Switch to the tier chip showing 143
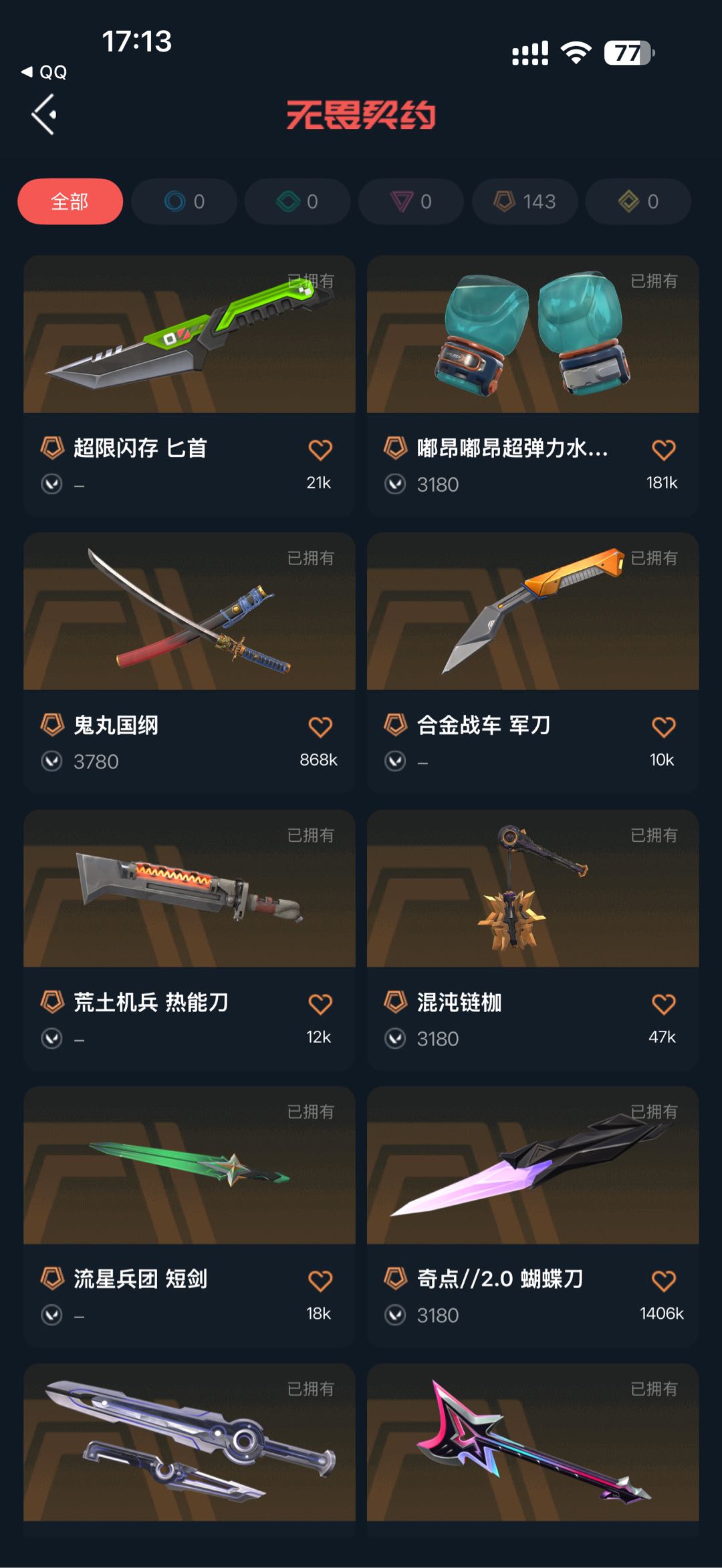This screenshot has width=722, height=1568. point(525,201)
